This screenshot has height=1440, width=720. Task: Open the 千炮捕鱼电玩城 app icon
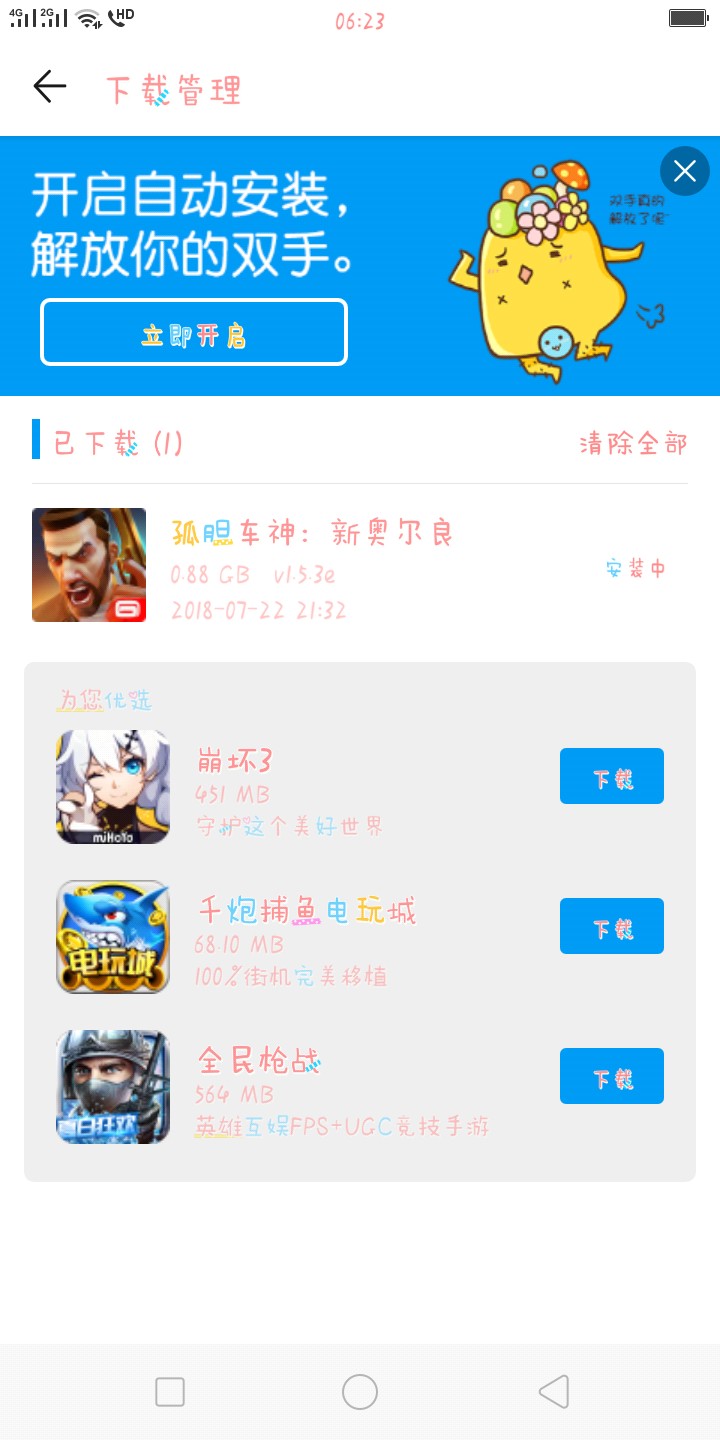(113, 936)
